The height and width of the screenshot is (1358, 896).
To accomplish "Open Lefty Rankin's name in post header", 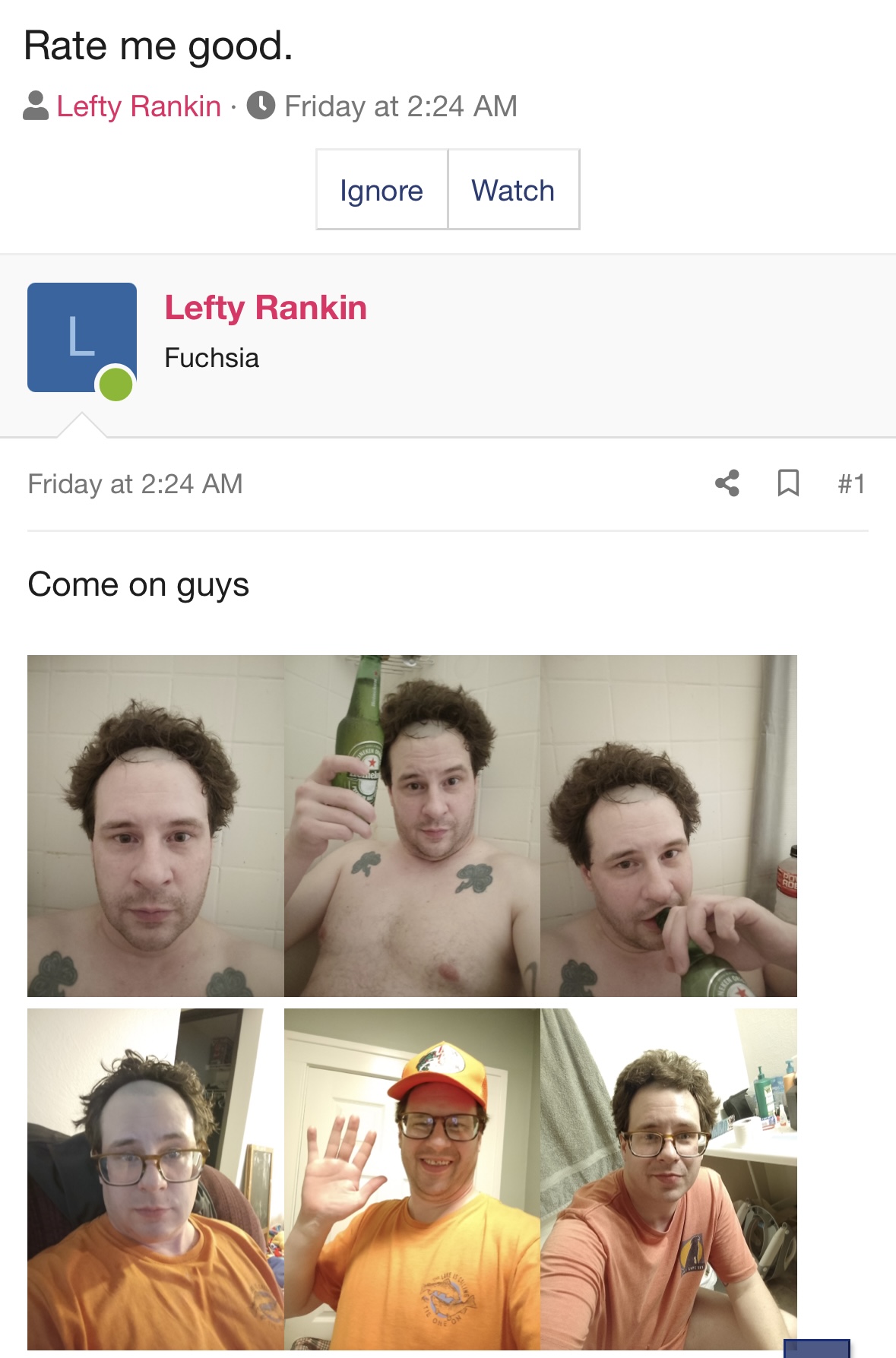I will point(265,308).
